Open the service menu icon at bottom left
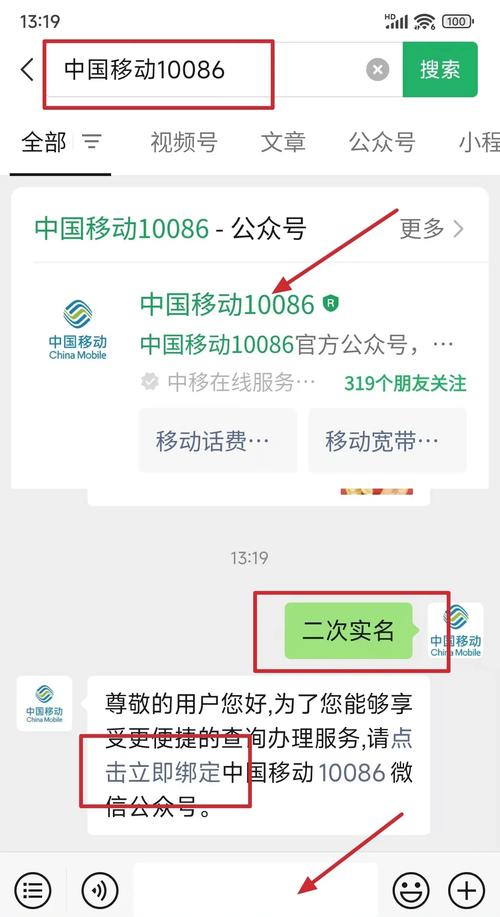 33,891
